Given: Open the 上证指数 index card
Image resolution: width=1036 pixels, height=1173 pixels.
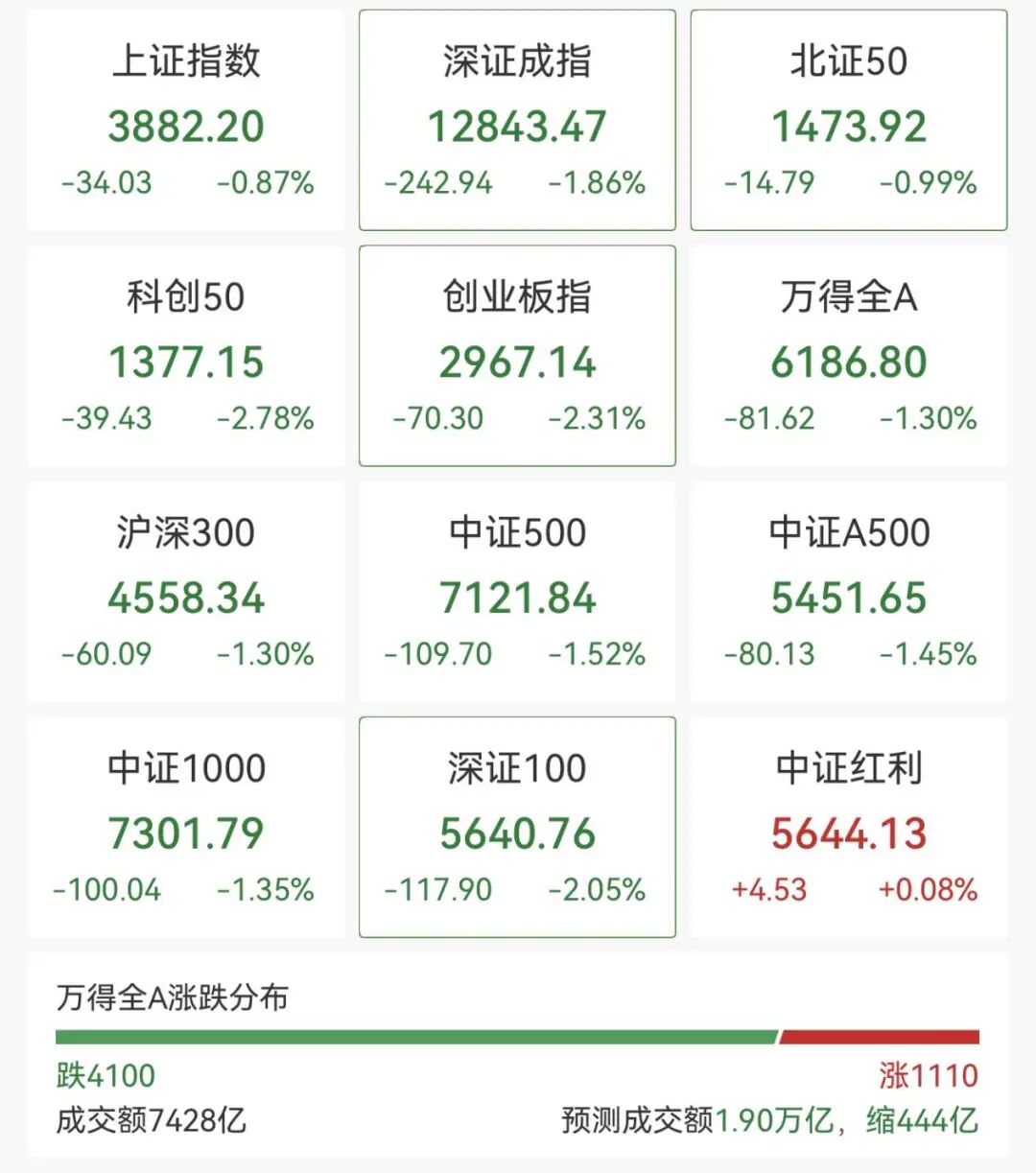Looking at the screenshot, I should pos(186,121).
